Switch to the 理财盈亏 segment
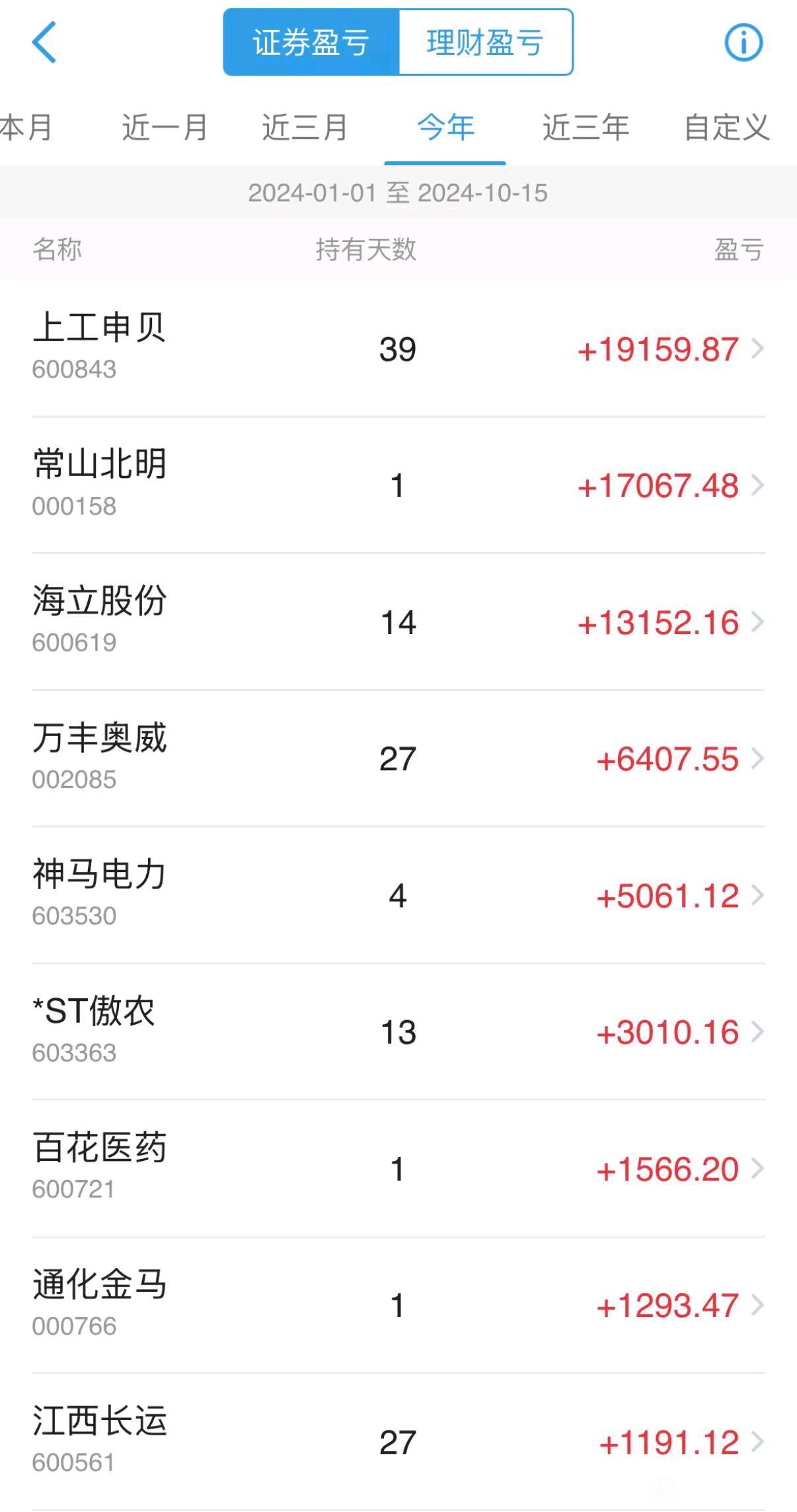Viewport: 797px width, 1512px height. pyautogui.click(x=486, y=42)
